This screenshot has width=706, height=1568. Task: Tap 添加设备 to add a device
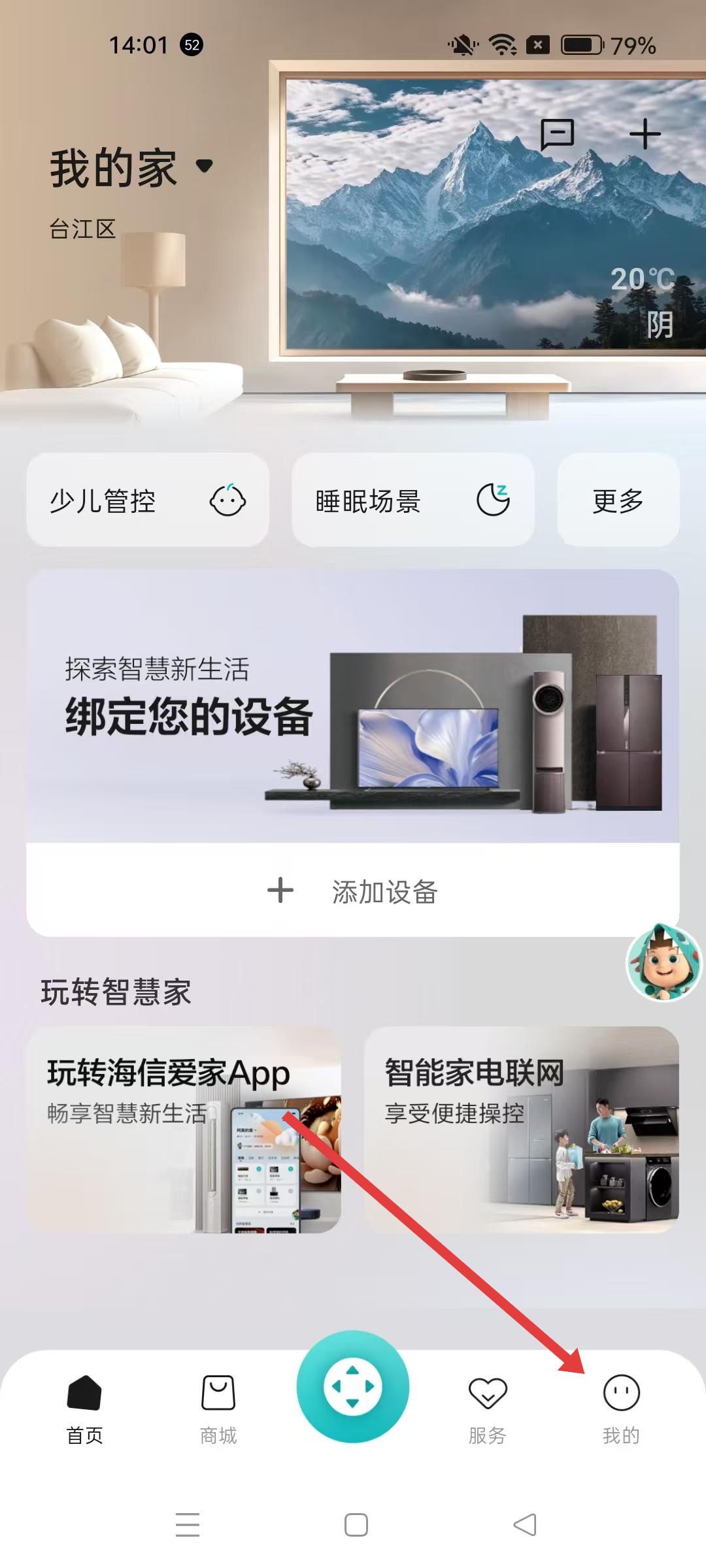(353, 890)
